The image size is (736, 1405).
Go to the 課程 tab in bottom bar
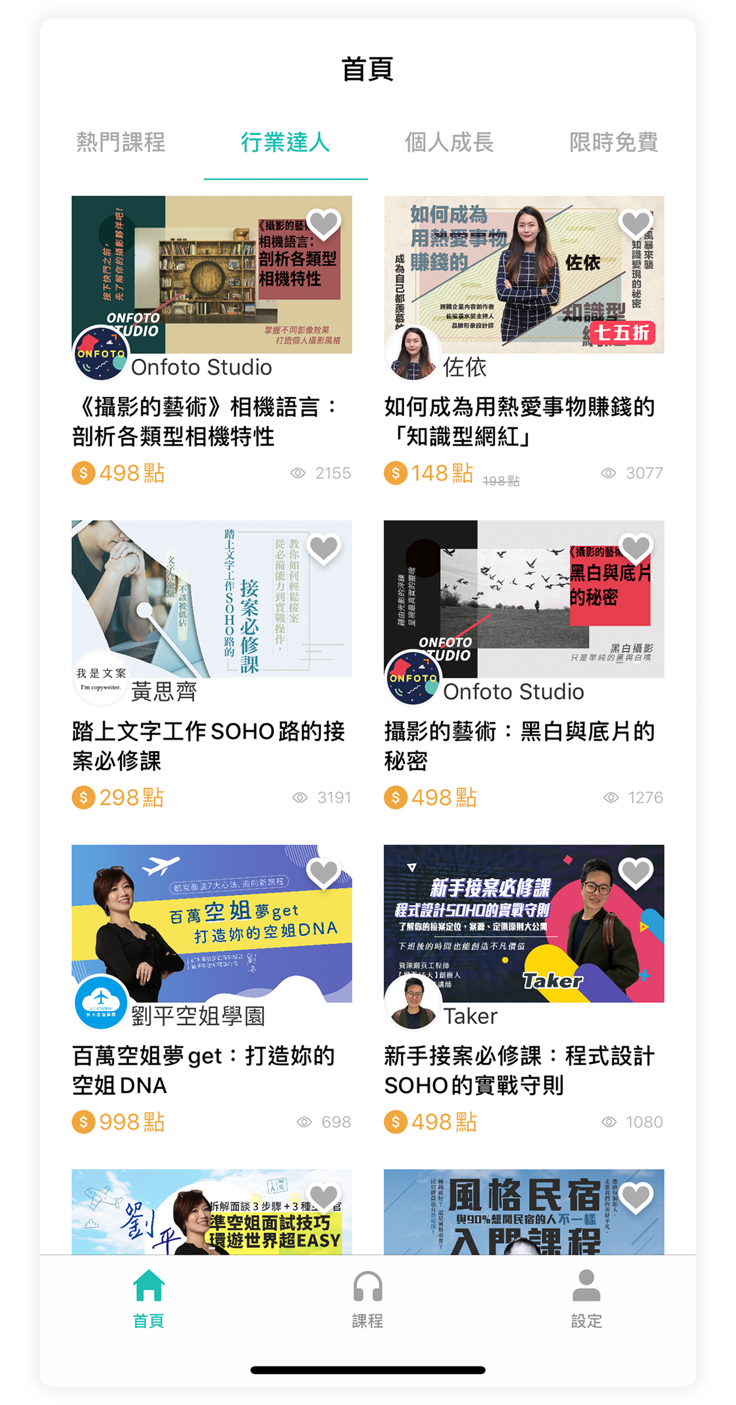(x=367, y=1299)
